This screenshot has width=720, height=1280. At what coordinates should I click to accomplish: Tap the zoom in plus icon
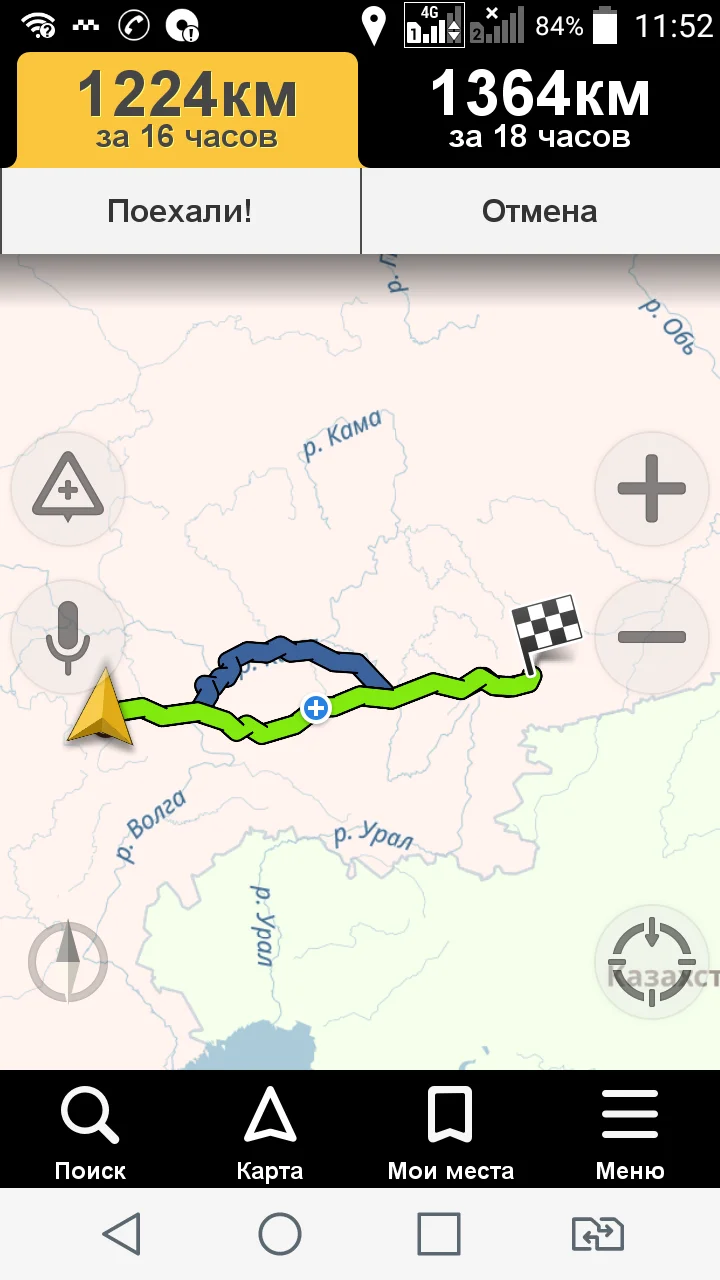pos(652,489)
